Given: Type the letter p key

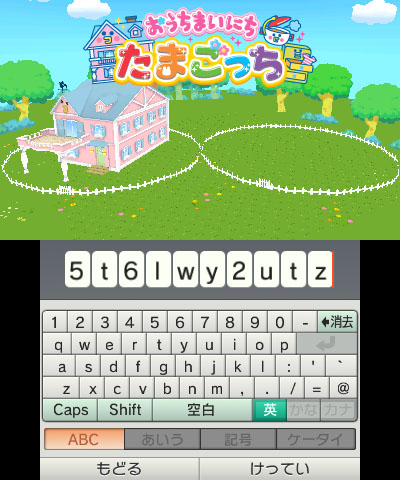Looking at the screenshot, I should pos(284,344).
